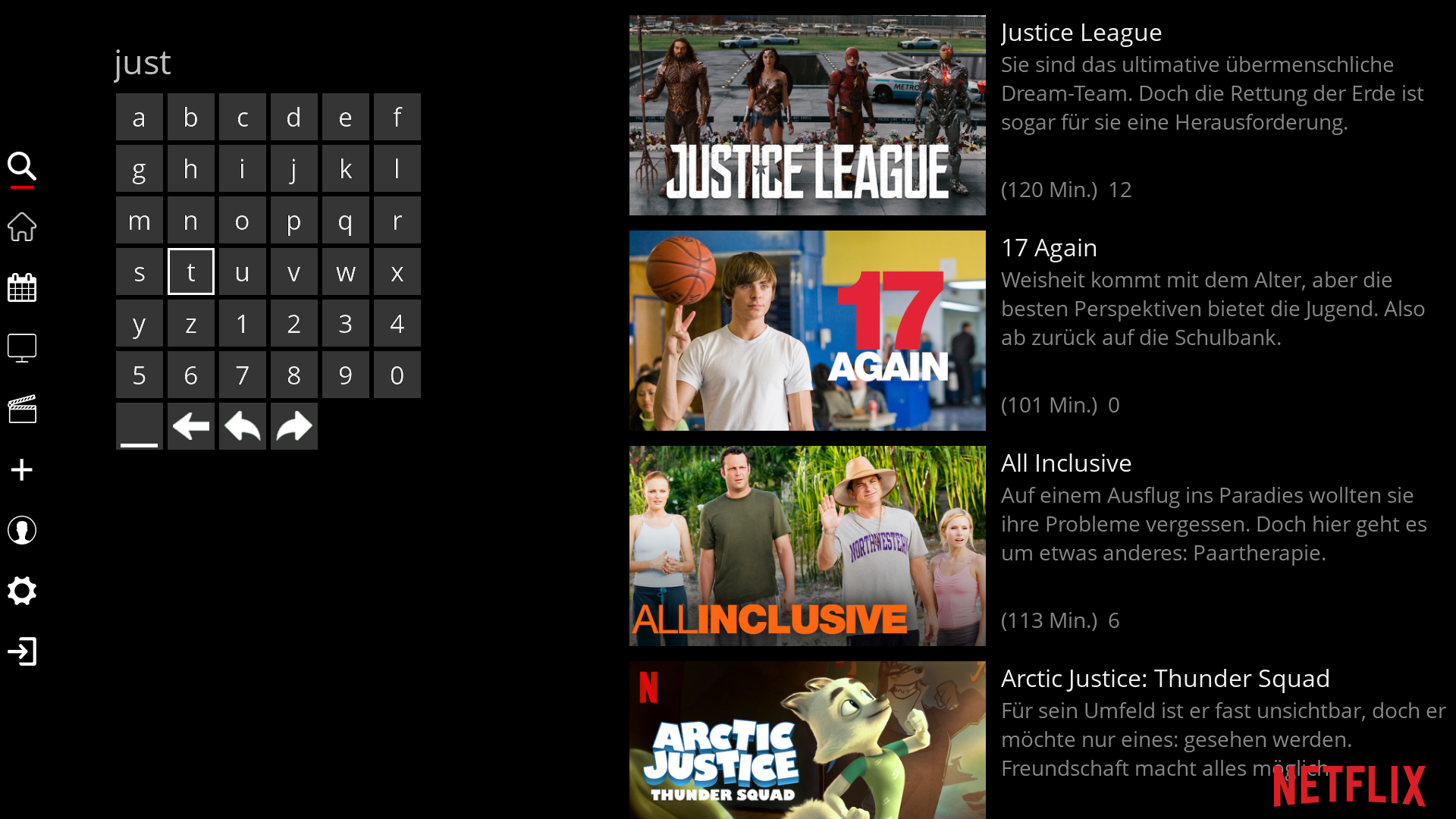Open Arctic Justice: Thunder Squad result

point(807,739)
